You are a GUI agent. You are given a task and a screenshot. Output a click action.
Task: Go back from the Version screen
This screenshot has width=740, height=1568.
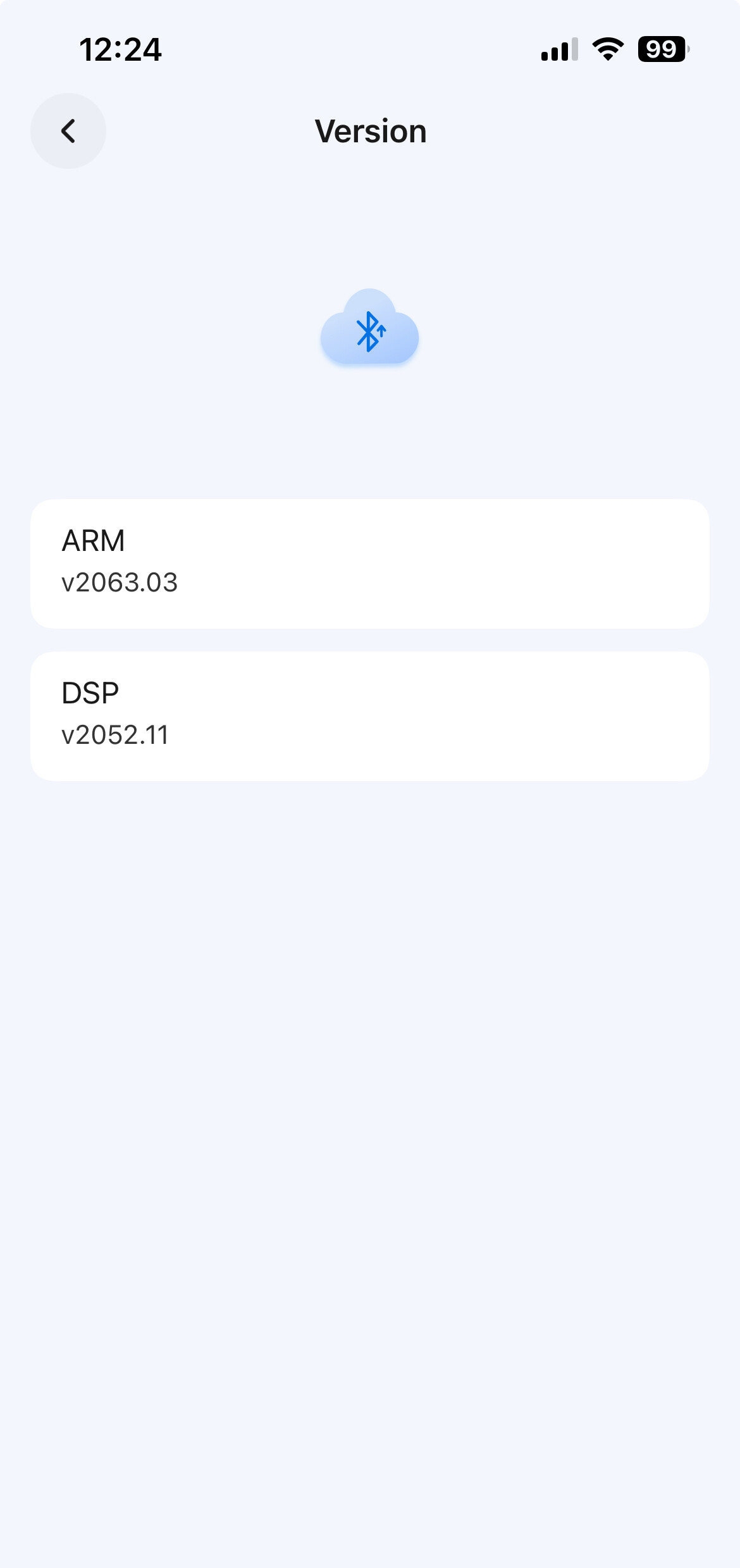pos(68,131)
